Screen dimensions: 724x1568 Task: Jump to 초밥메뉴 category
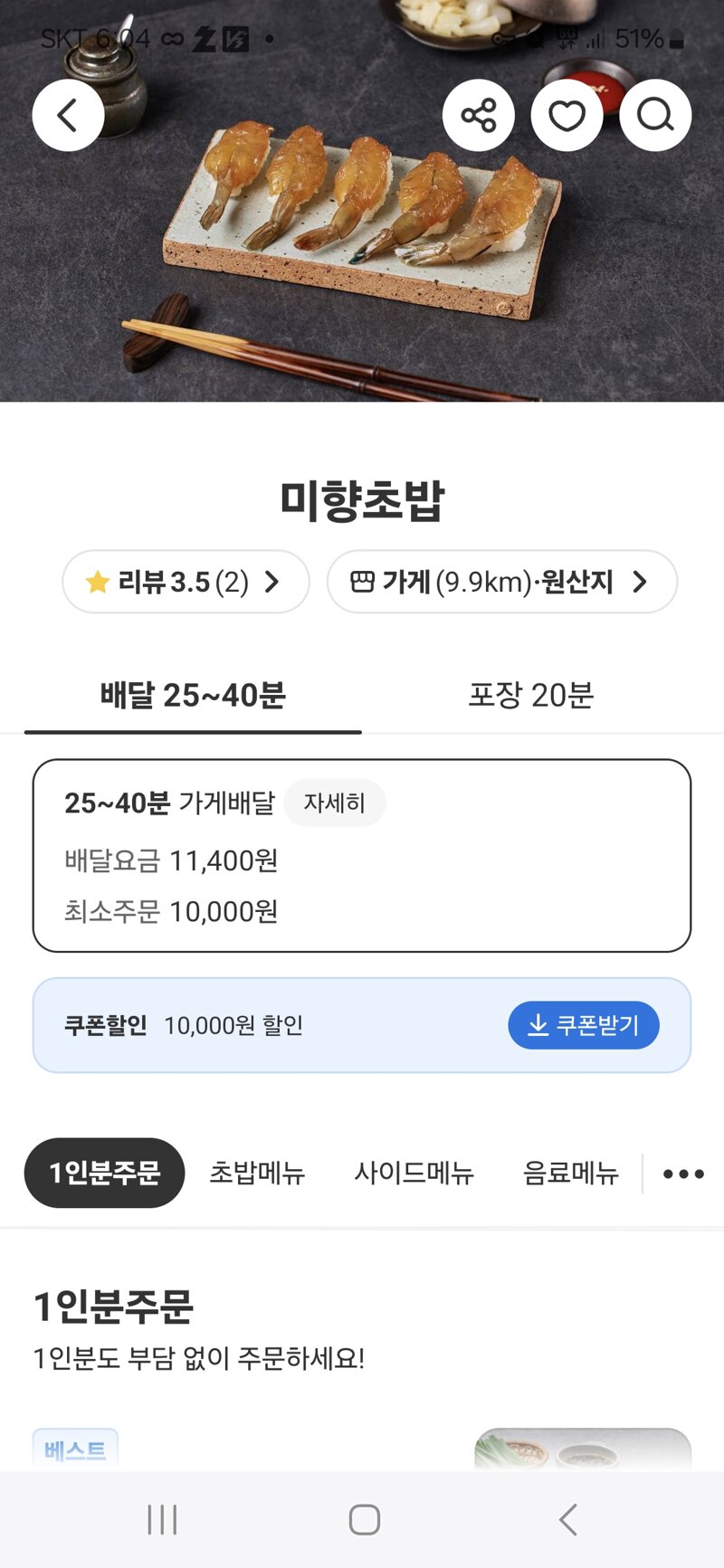257,1173
